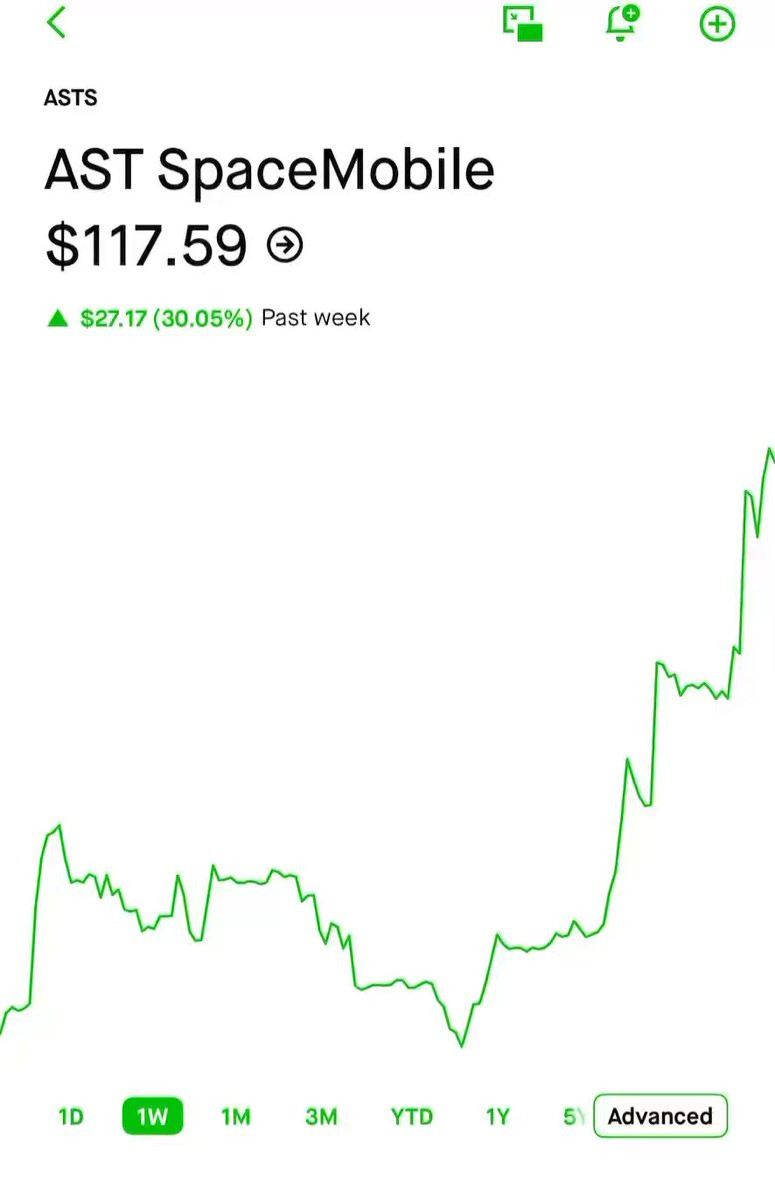Image resolution: width=775 pixels, height=1200 pixels.
Task: Change range to 1Y
Action: (x=498, y=1116)
